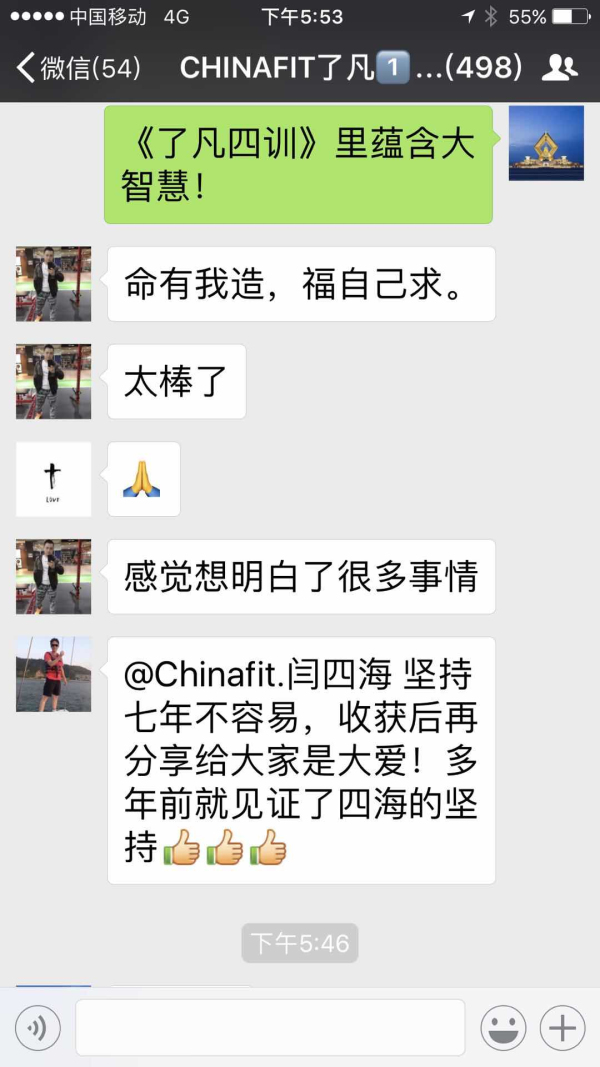Open the emoji sticker panel
Image resolution: width=600 pixels, height=1067 pixels.
pos(503,1027)
